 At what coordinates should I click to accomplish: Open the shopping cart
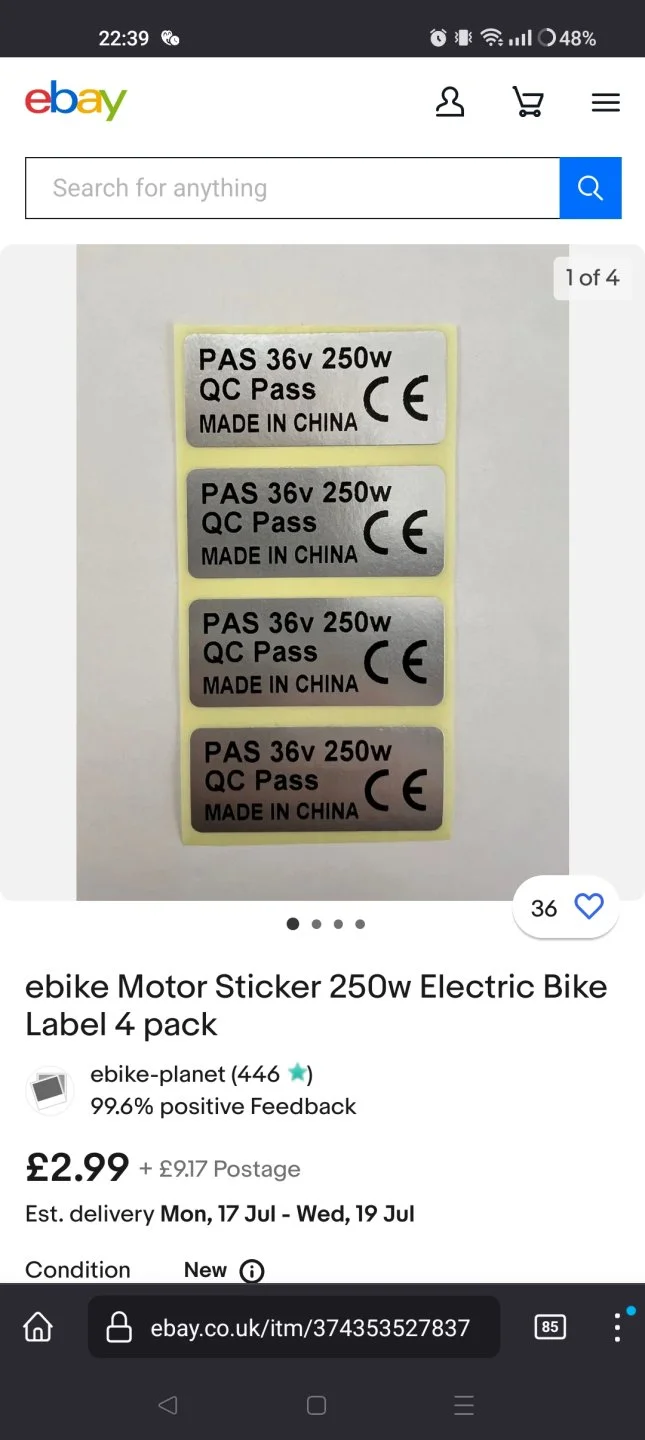click(527, 102)
